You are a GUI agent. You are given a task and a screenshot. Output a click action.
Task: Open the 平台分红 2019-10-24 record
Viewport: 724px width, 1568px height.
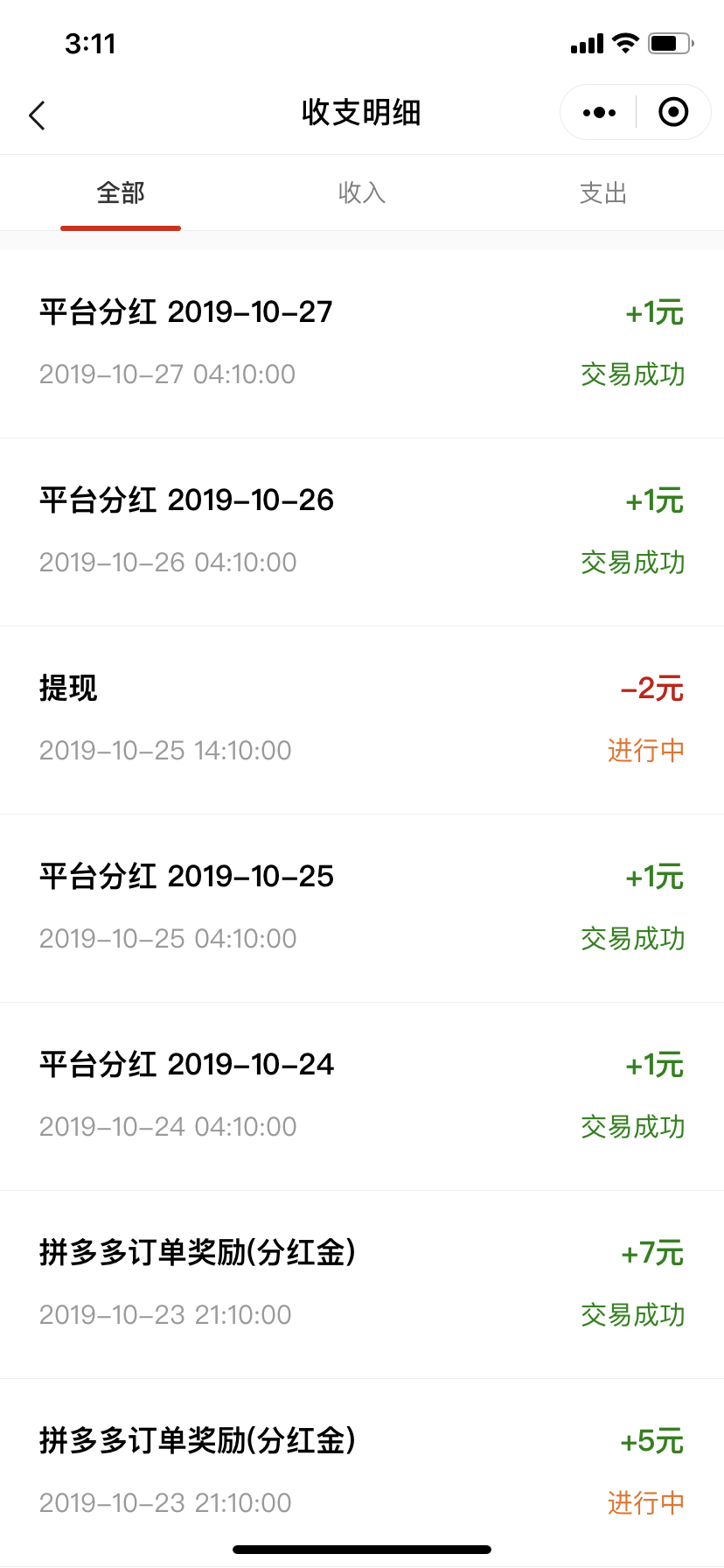coord(362,1096)
